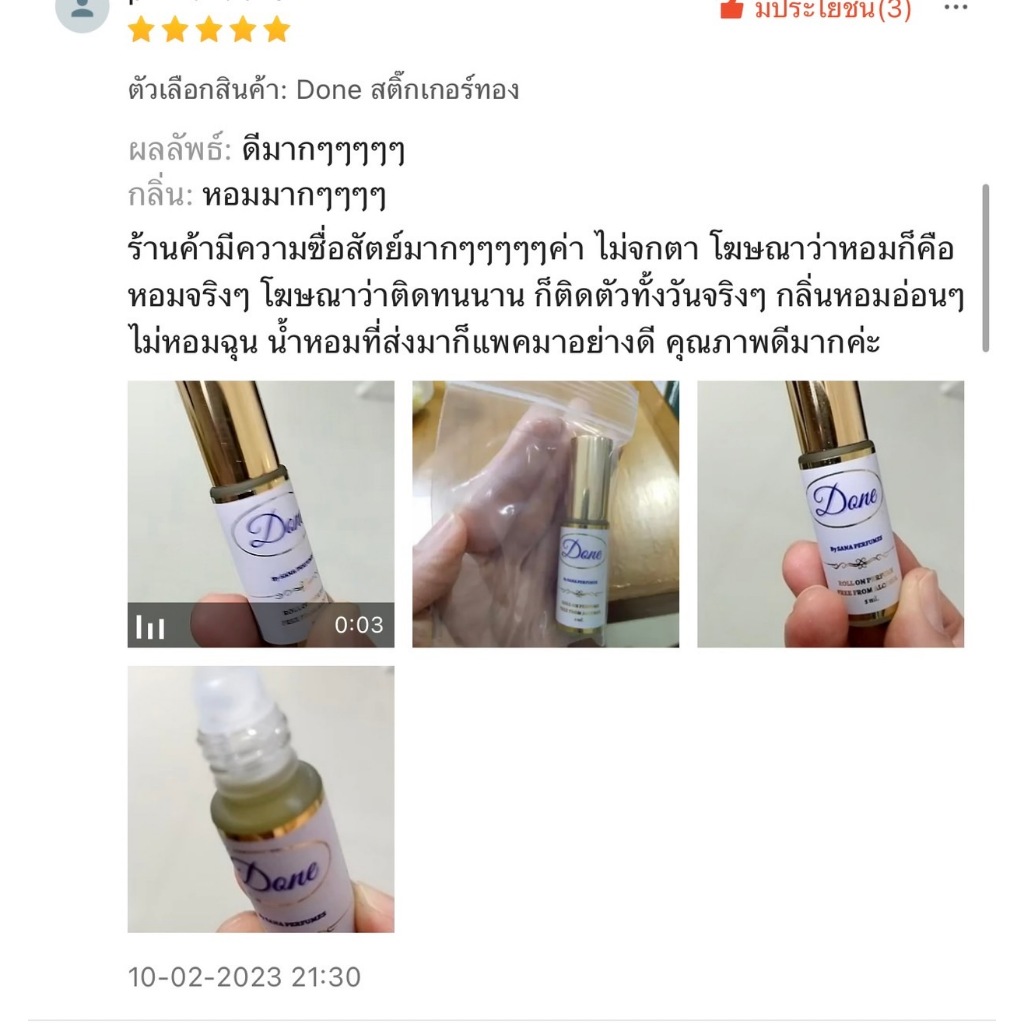Open the review's three-dot overflow menu
Image resolution: width=1024 pixels, height=1024 pixels.
click(955, 8)
